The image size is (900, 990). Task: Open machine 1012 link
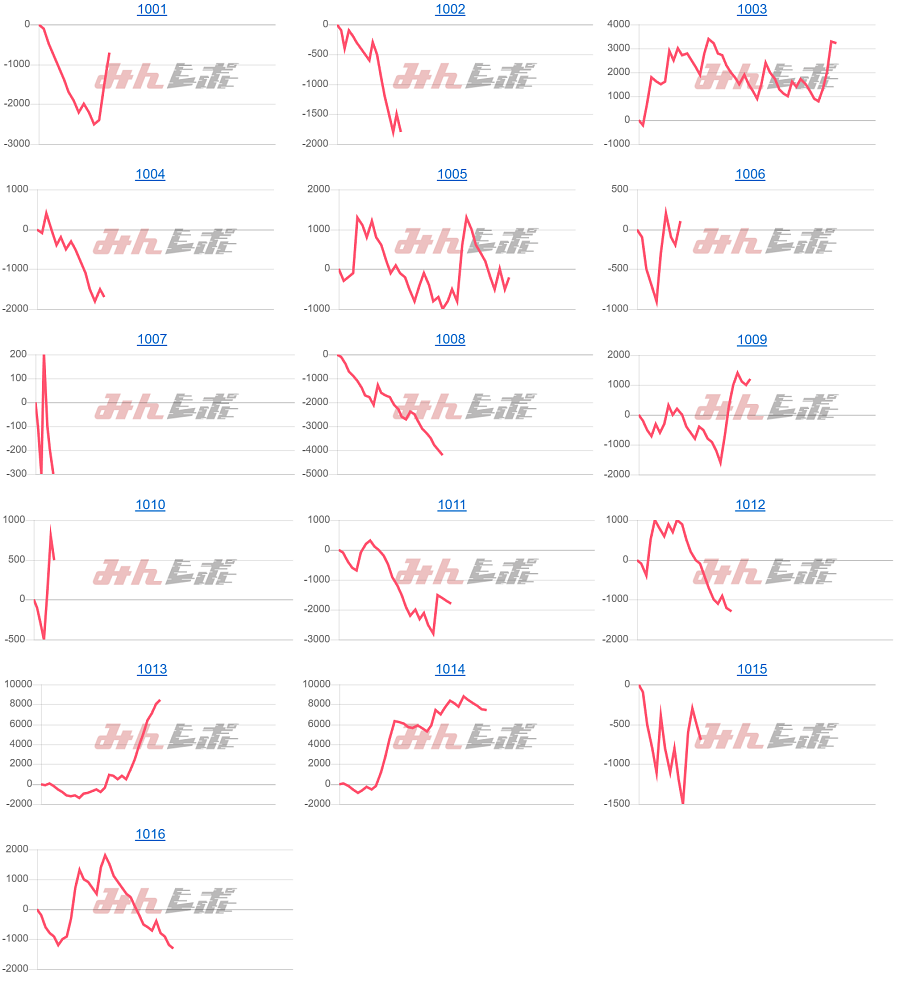click(750, 505)
